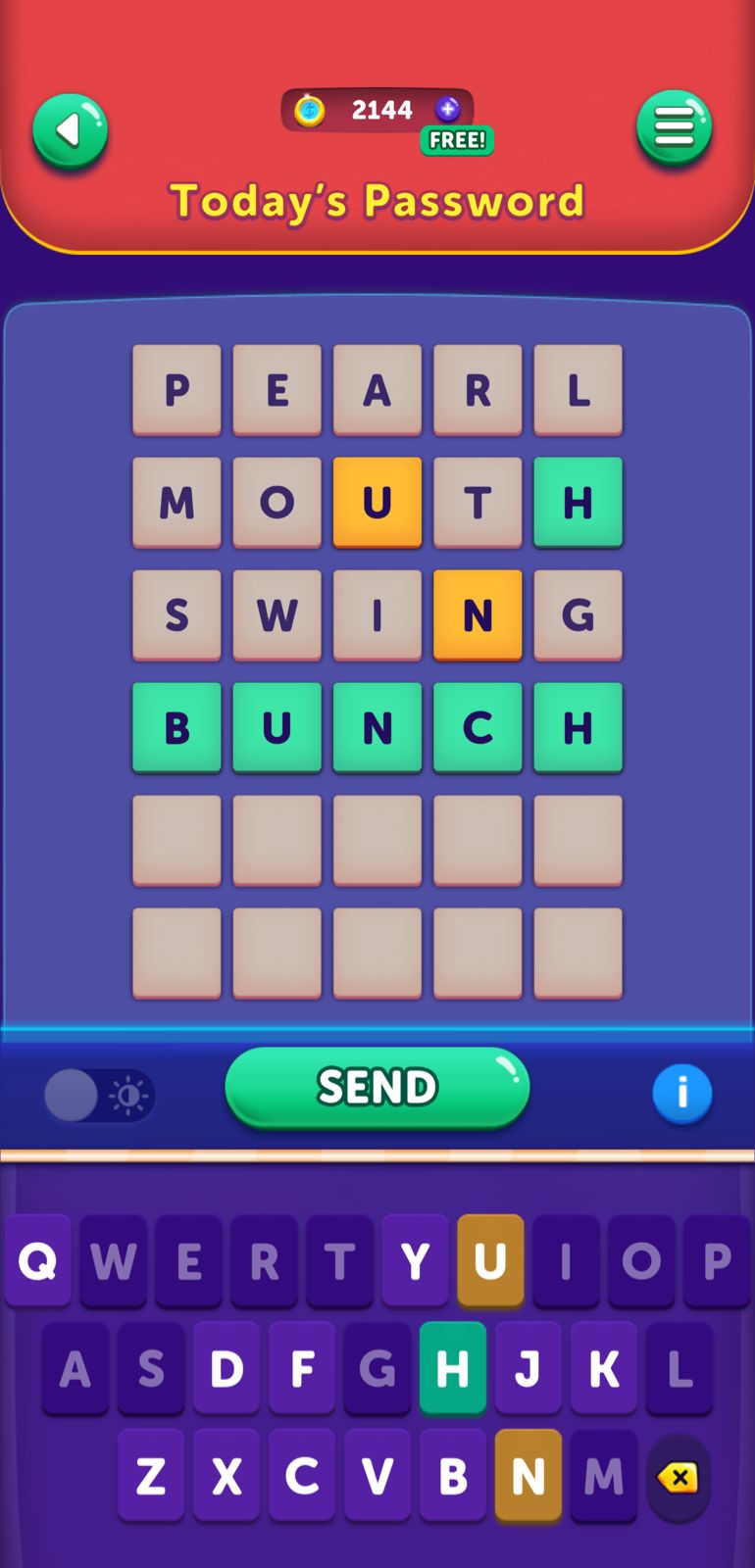Choose the V key
The image size is (755, 1568).
[x=377, y=1475]
